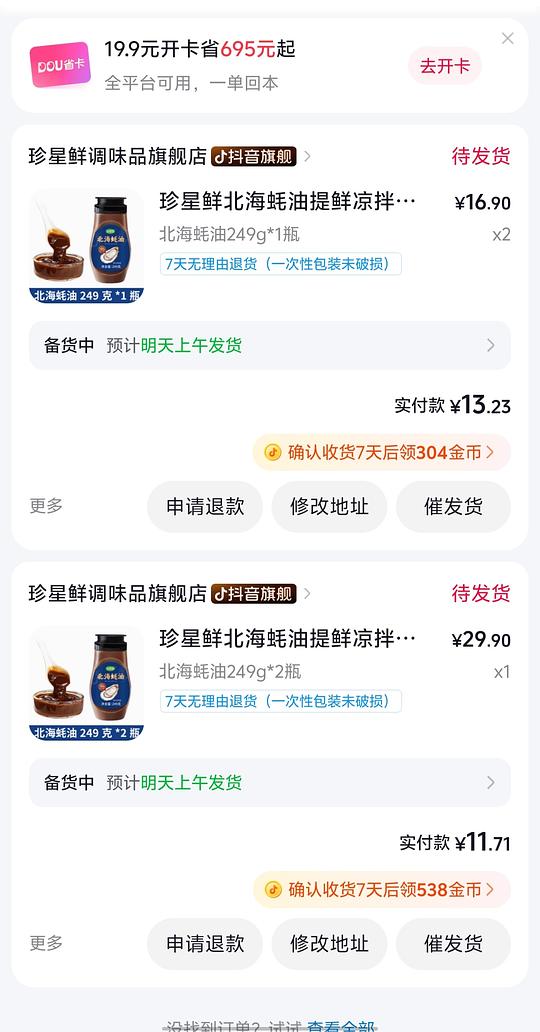The image size is (540, 1032).
Task: Open the store header of the ¥29.90 order
Action: [170, 594]
